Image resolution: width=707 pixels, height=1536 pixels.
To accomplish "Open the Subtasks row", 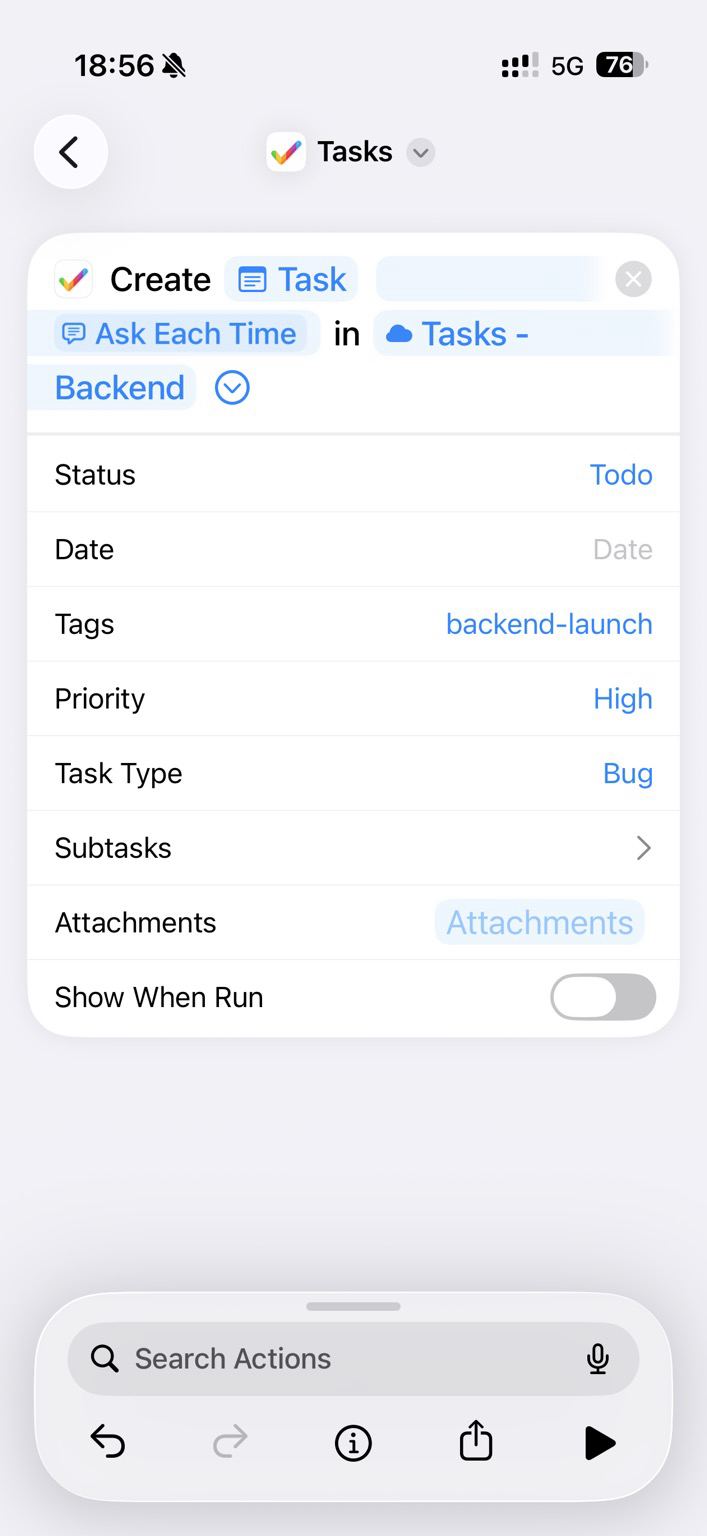I will (x=353, y=848).
